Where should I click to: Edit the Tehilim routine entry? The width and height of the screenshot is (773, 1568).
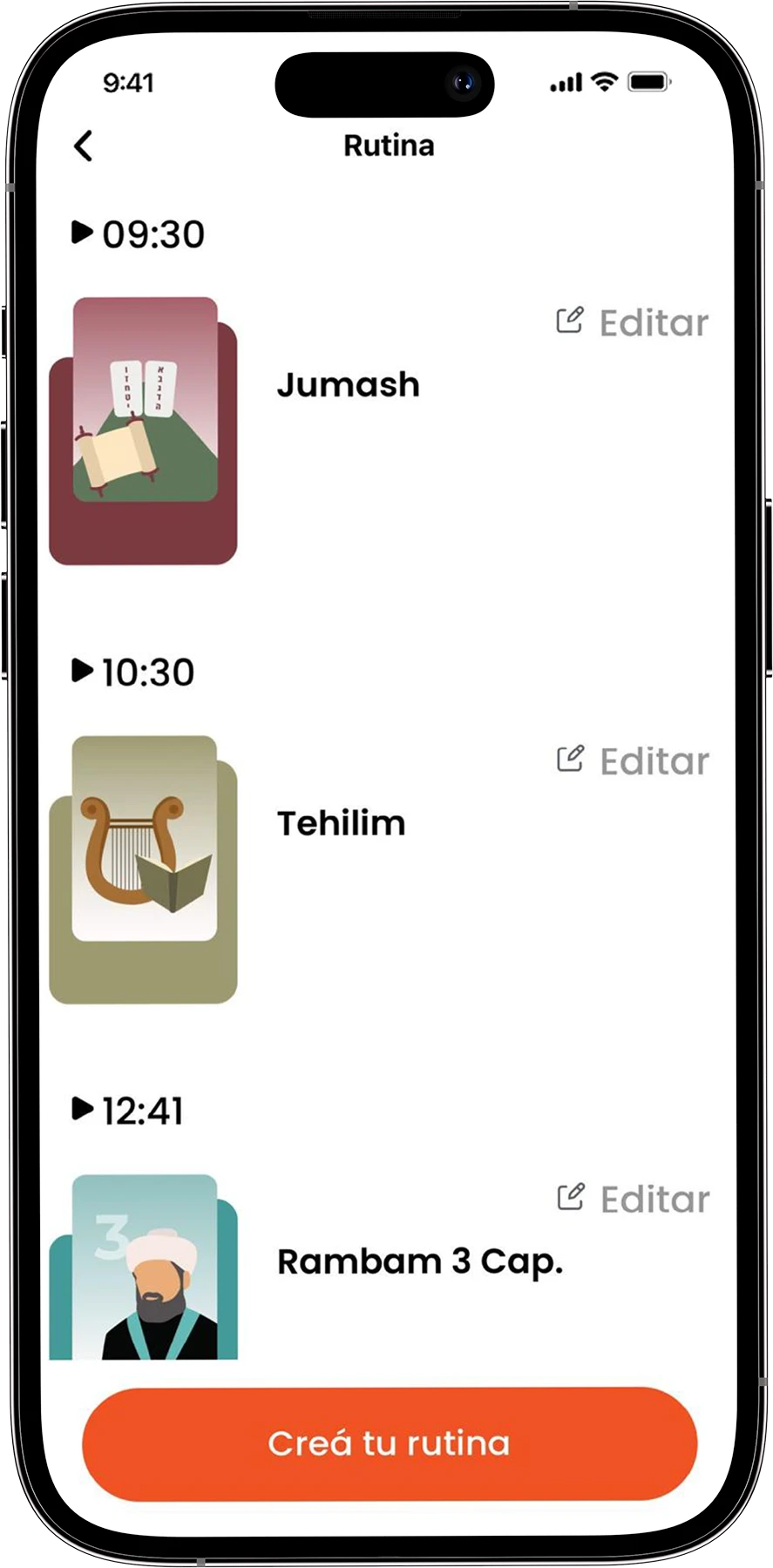[633, 760]
